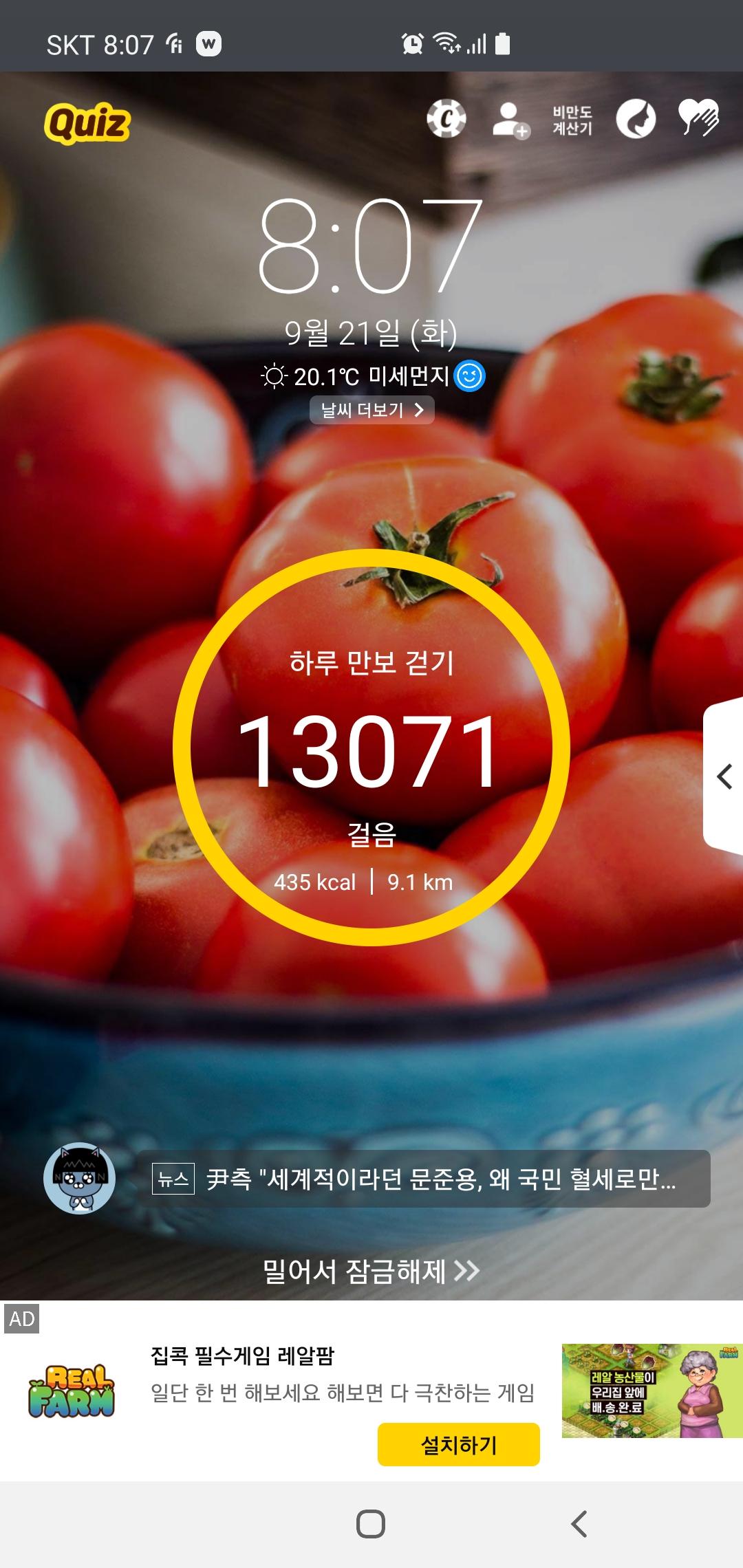
Task: Open the hand-and-heart icon
Action: tap(698, 118)
